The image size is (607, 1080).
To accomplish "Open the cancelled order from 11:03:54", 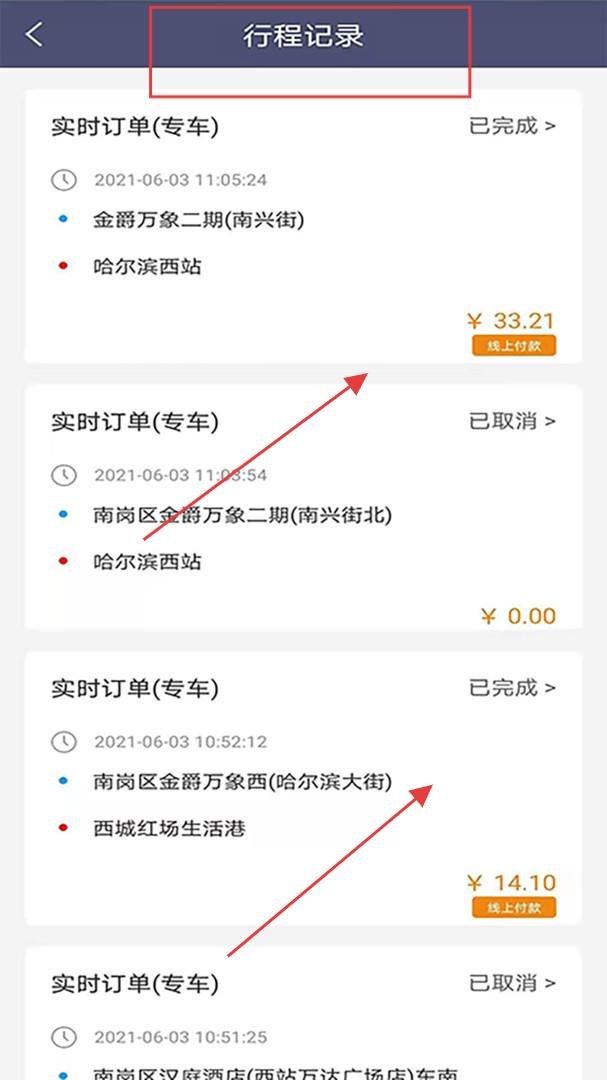I will [303, 507].
